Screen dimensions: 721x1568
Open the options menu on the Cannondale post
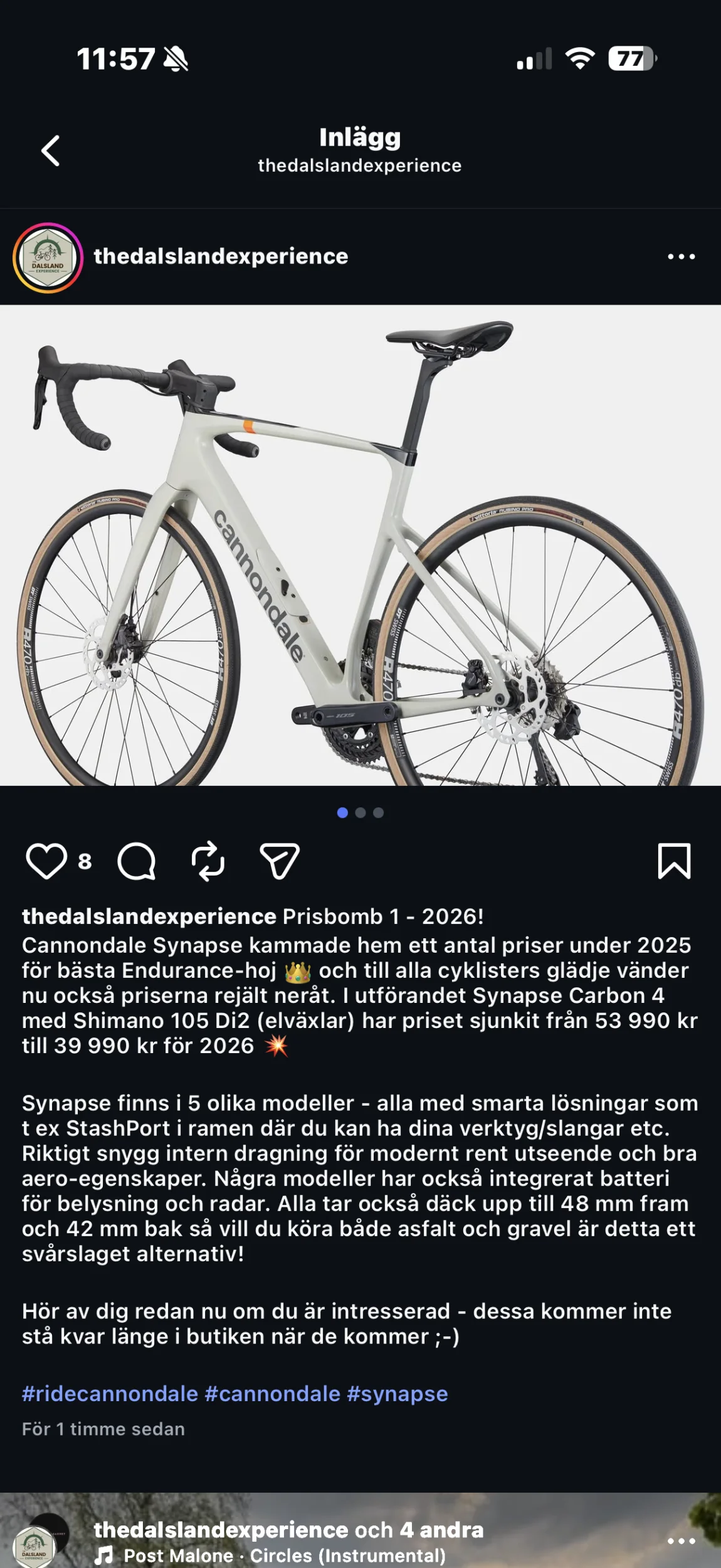pyautogui.click(x=681, y=257)
